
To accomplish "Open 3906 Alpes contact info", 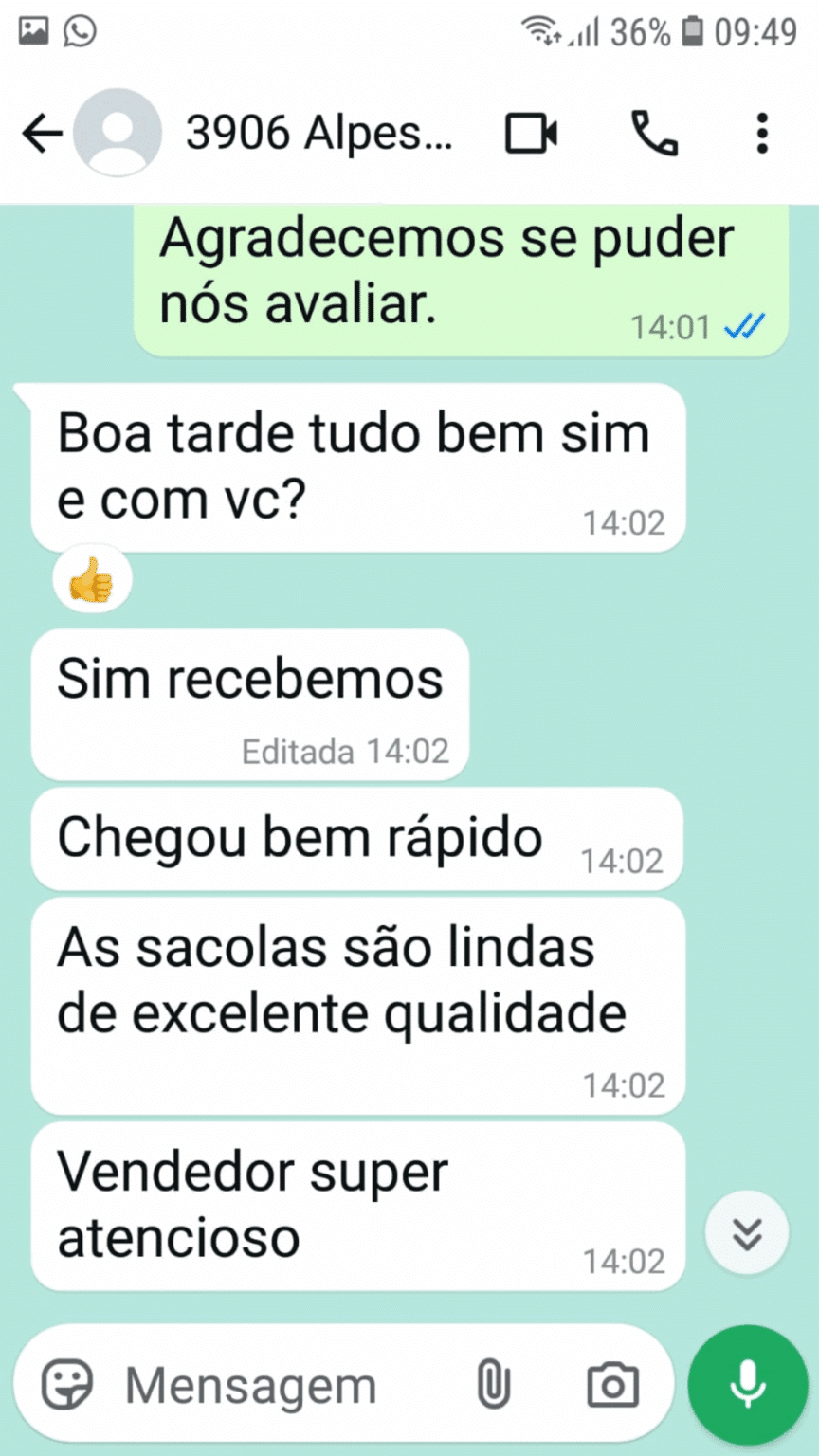I will 318,134.
